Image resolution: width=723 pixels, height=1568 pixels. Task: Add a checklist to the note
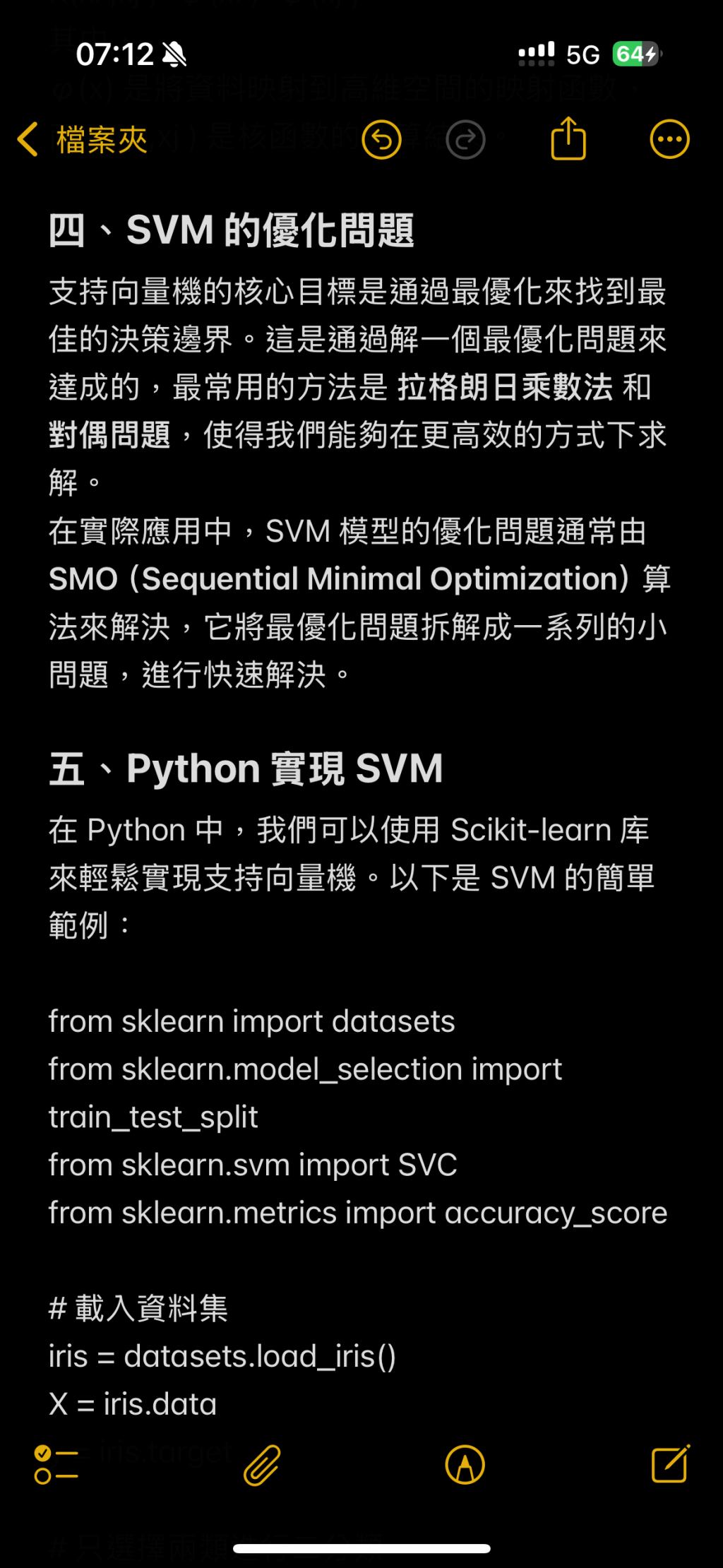56,1465
